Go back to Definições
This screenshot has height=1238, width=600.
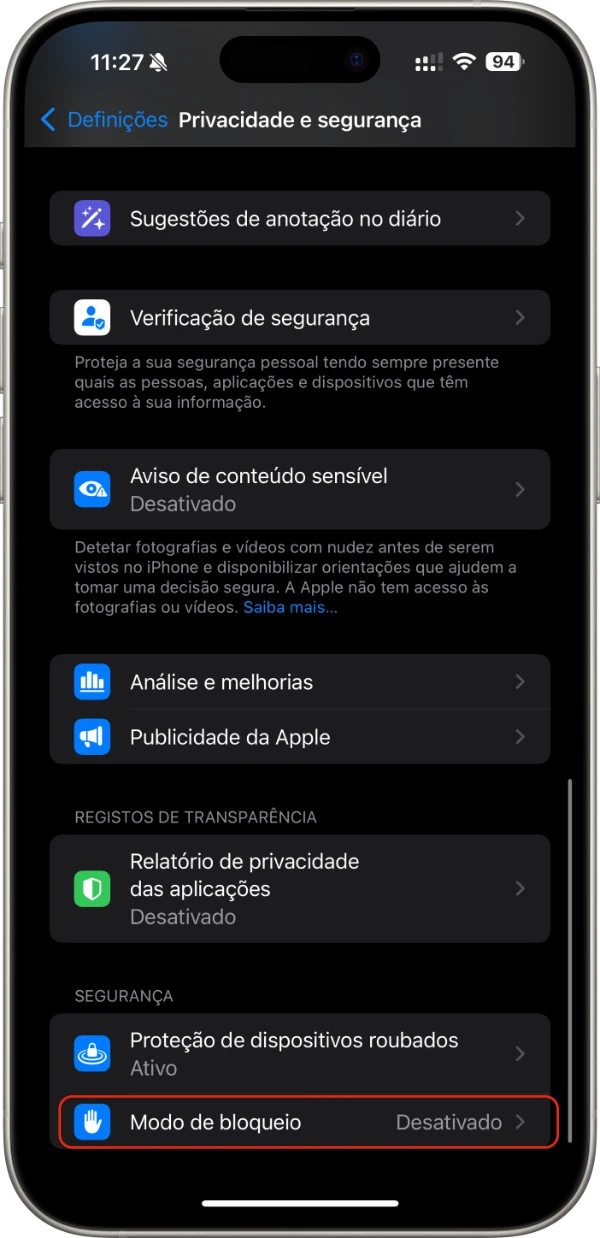(102, 120)
